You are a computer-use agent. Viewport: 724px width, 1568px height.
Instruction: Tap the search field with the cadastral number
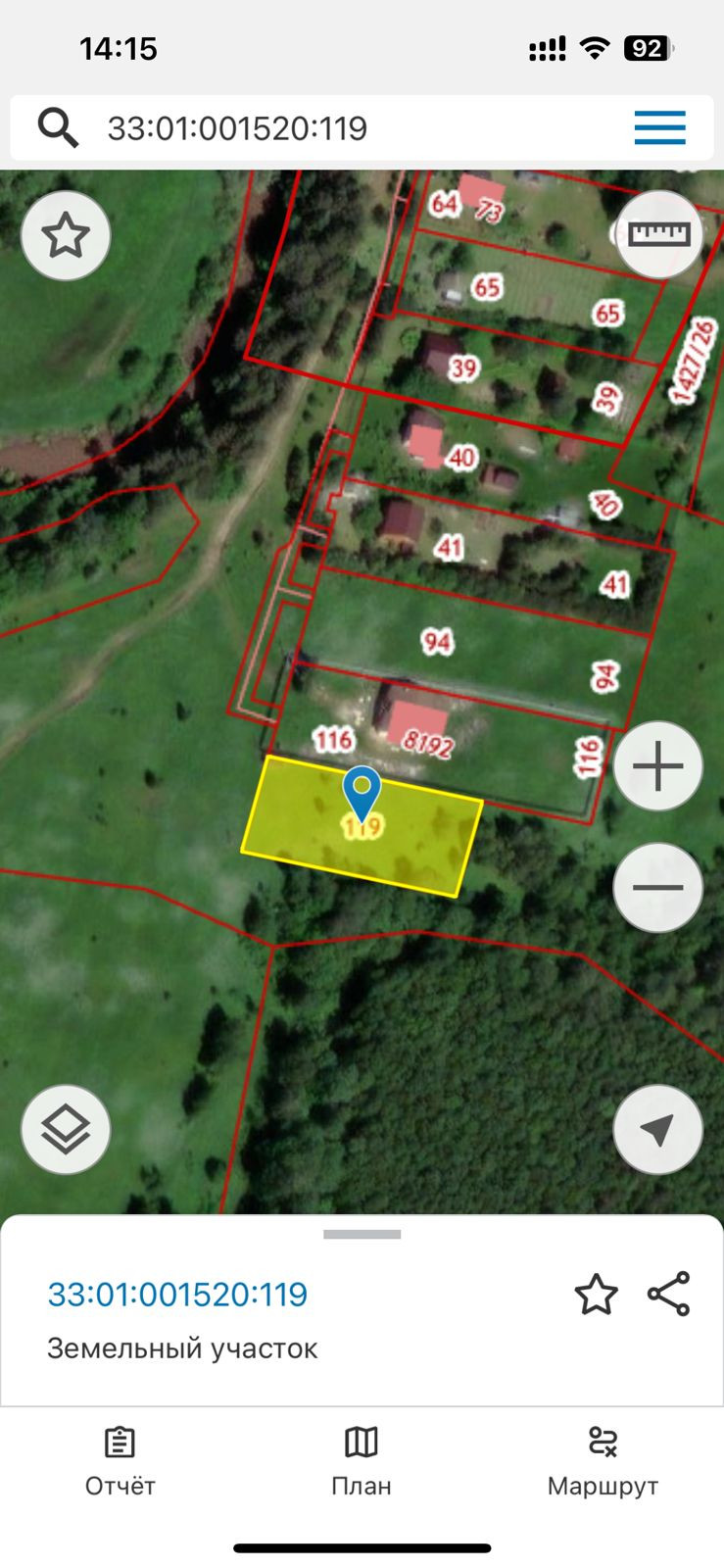(x=323, y=128)
